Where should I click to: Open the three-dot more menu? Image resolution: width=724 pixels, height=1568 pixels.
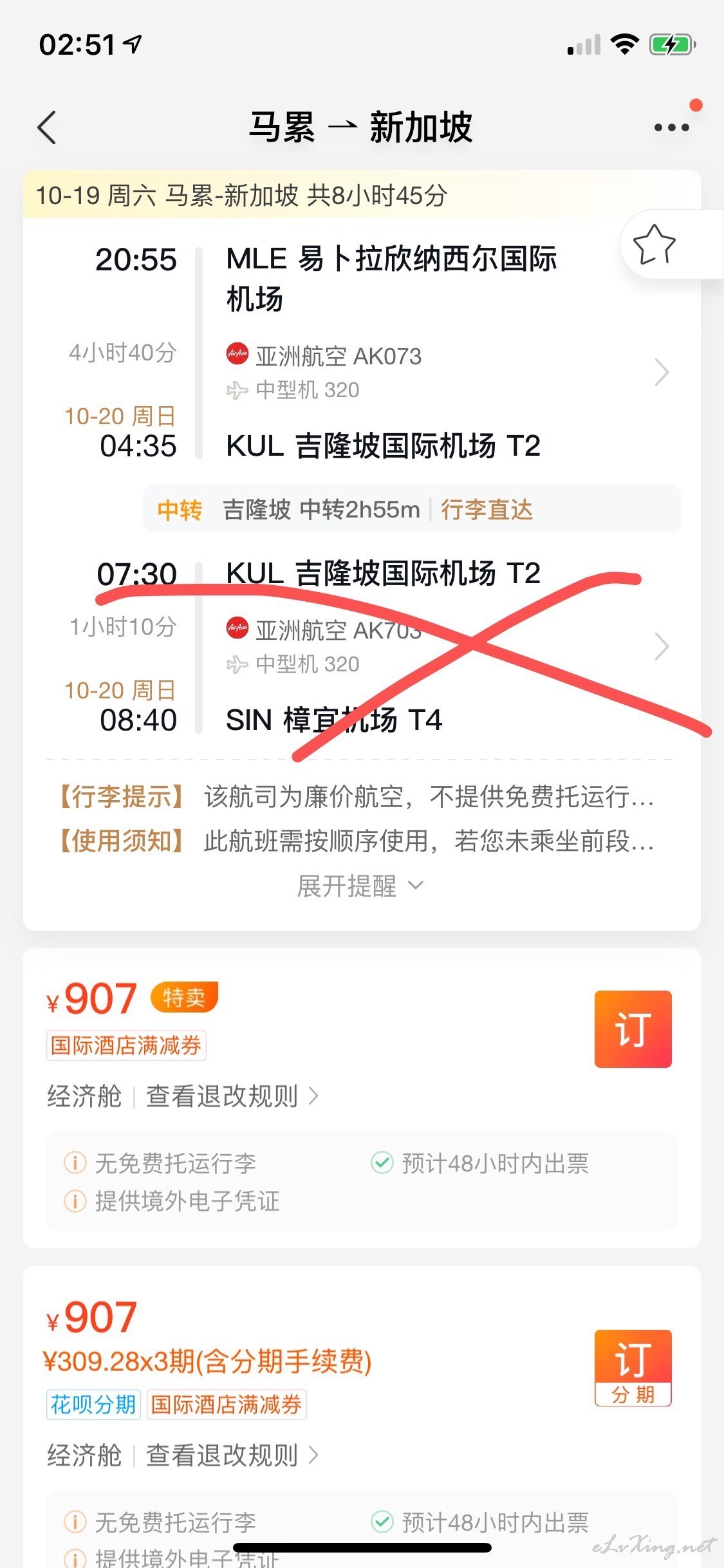click(x=671, y=127)
